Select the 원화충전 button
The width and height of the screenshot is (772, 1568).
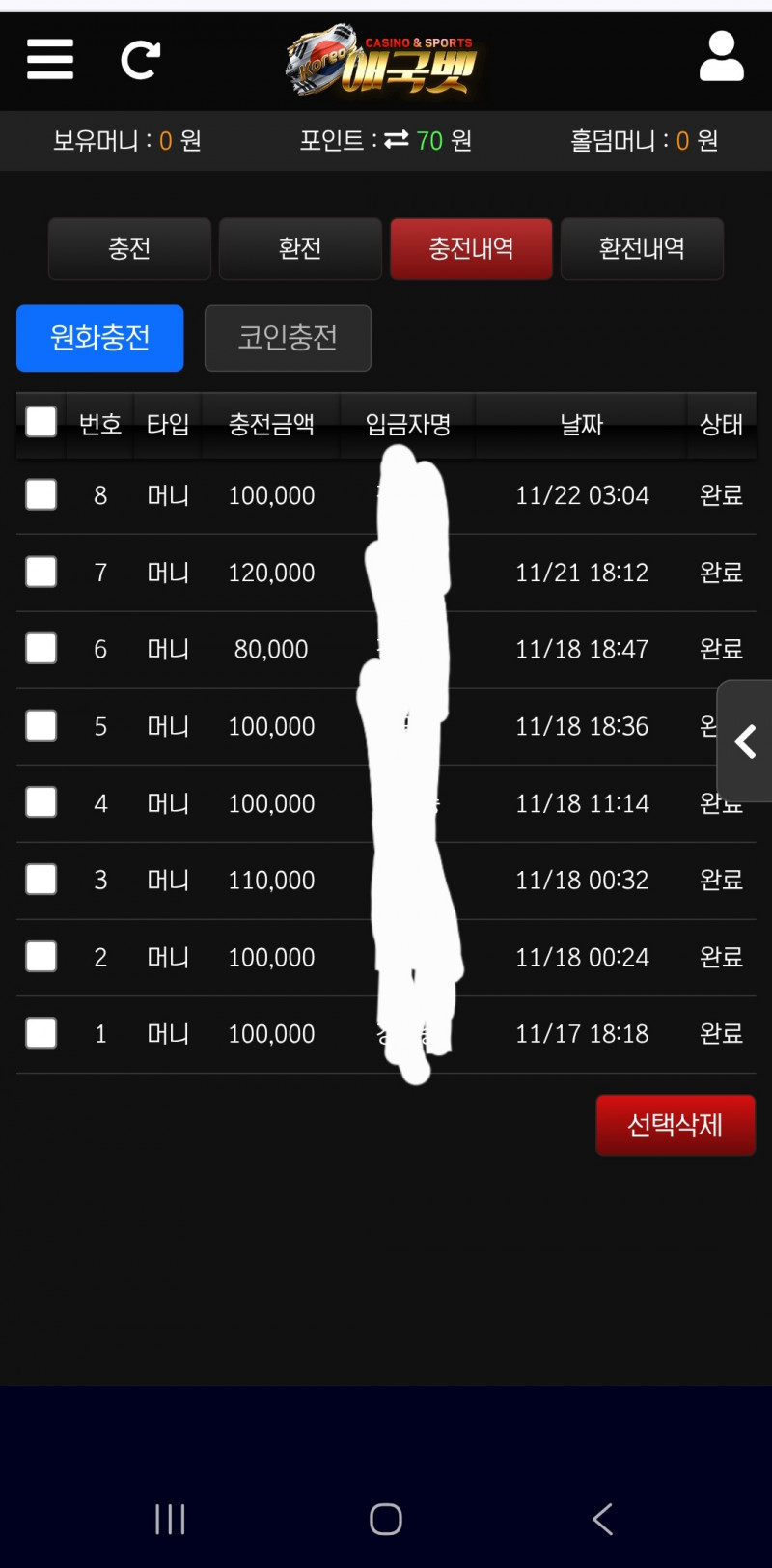tap(99, 338)
